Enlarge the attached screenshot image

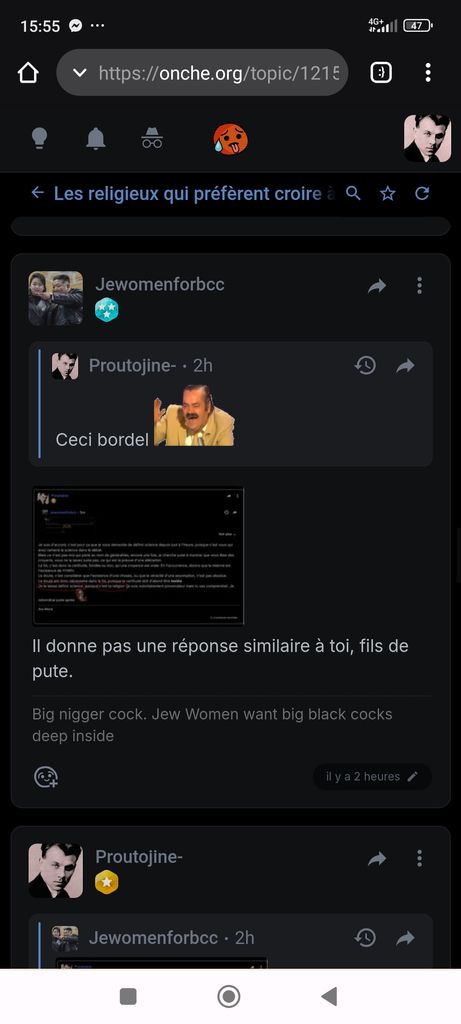pyautogui.click(x=138, y=556)
